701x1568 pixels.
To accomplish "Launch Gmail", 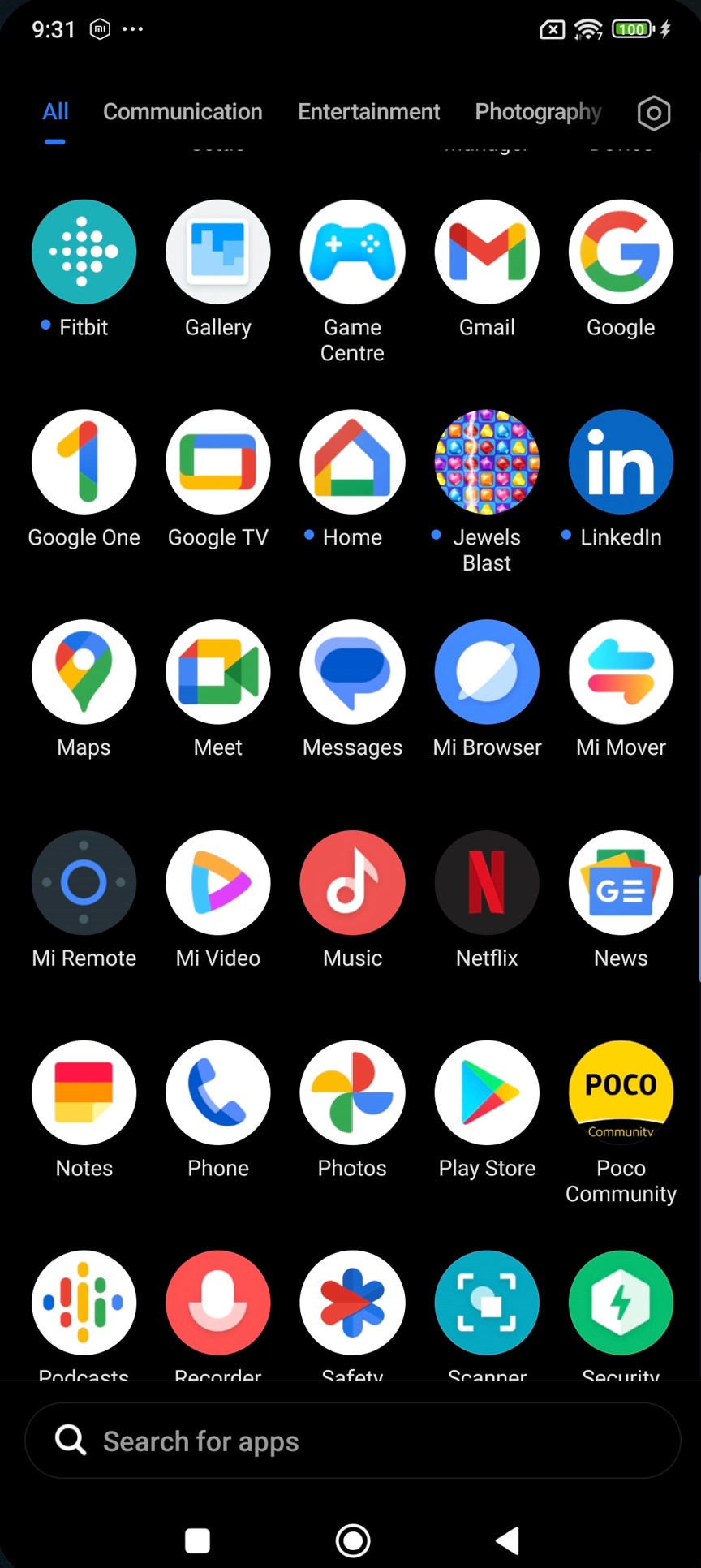I will tap(487, 252).
